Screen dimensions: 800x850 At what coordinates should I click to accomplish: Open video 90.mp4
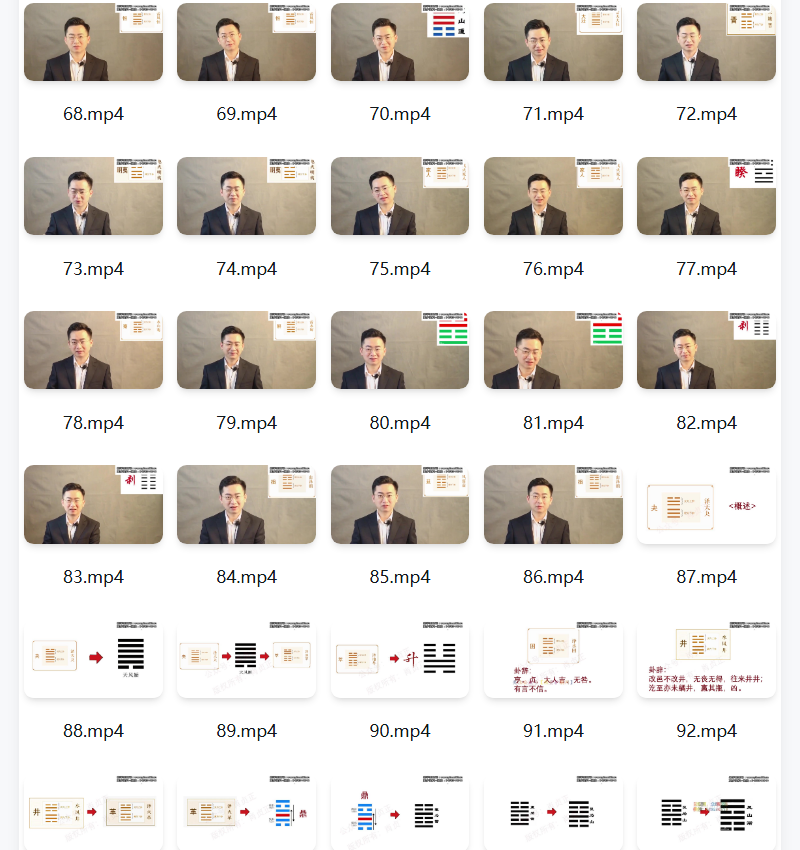pyautogui.click(x=400, y=658)
